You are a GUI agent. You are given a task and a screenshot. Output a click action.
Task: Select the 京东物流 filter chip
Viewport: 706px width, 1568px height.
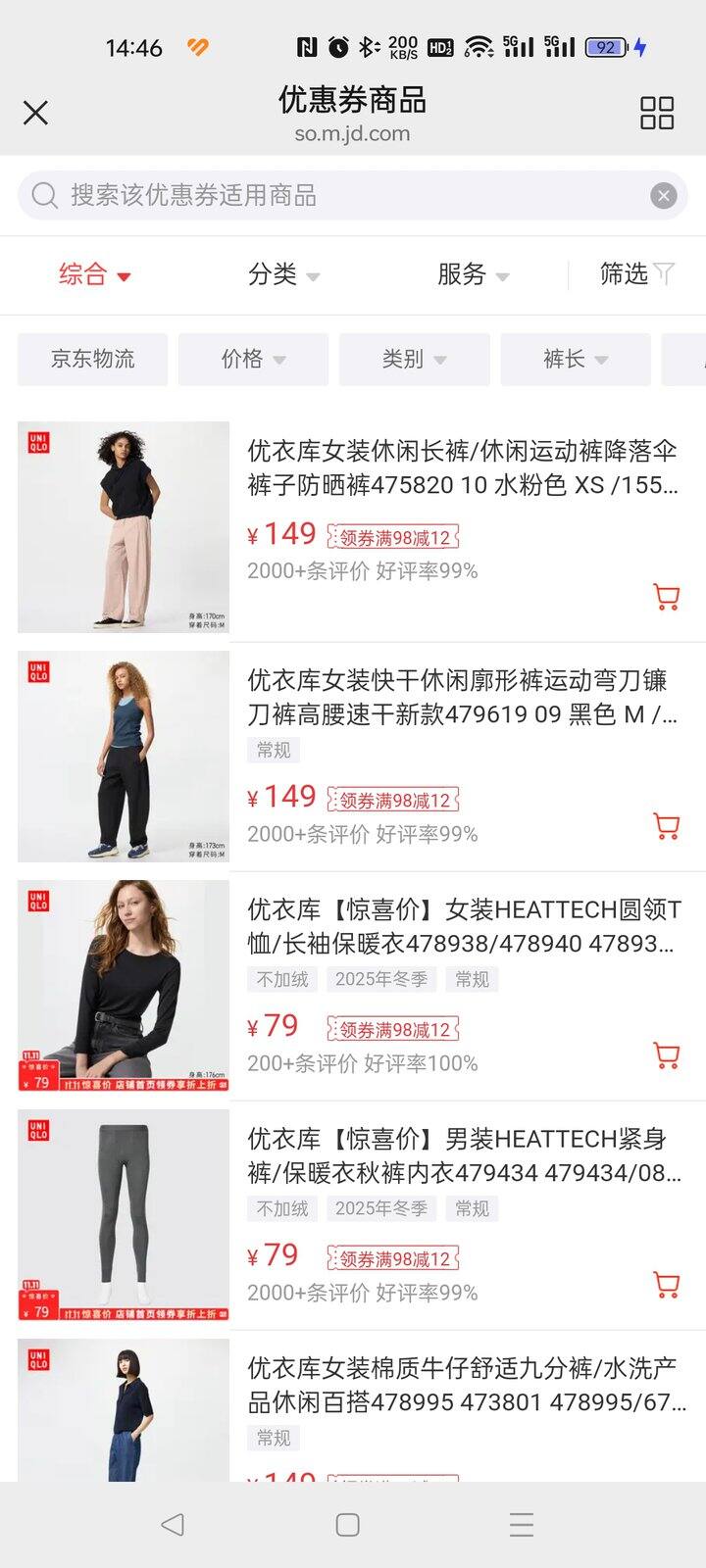(93, 359)
